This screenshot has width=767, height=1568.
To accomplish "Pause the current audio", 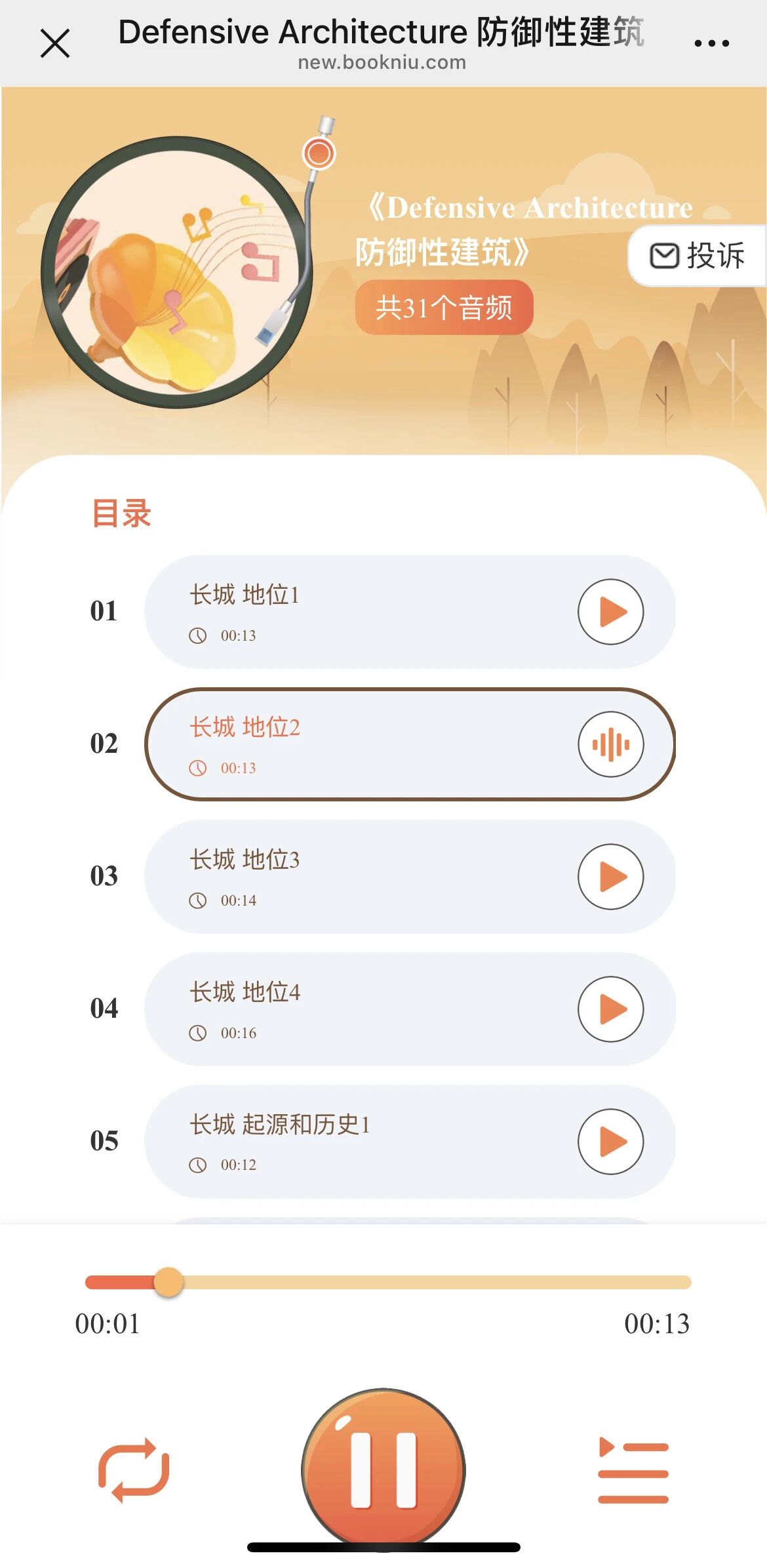I will point(383,1469).
